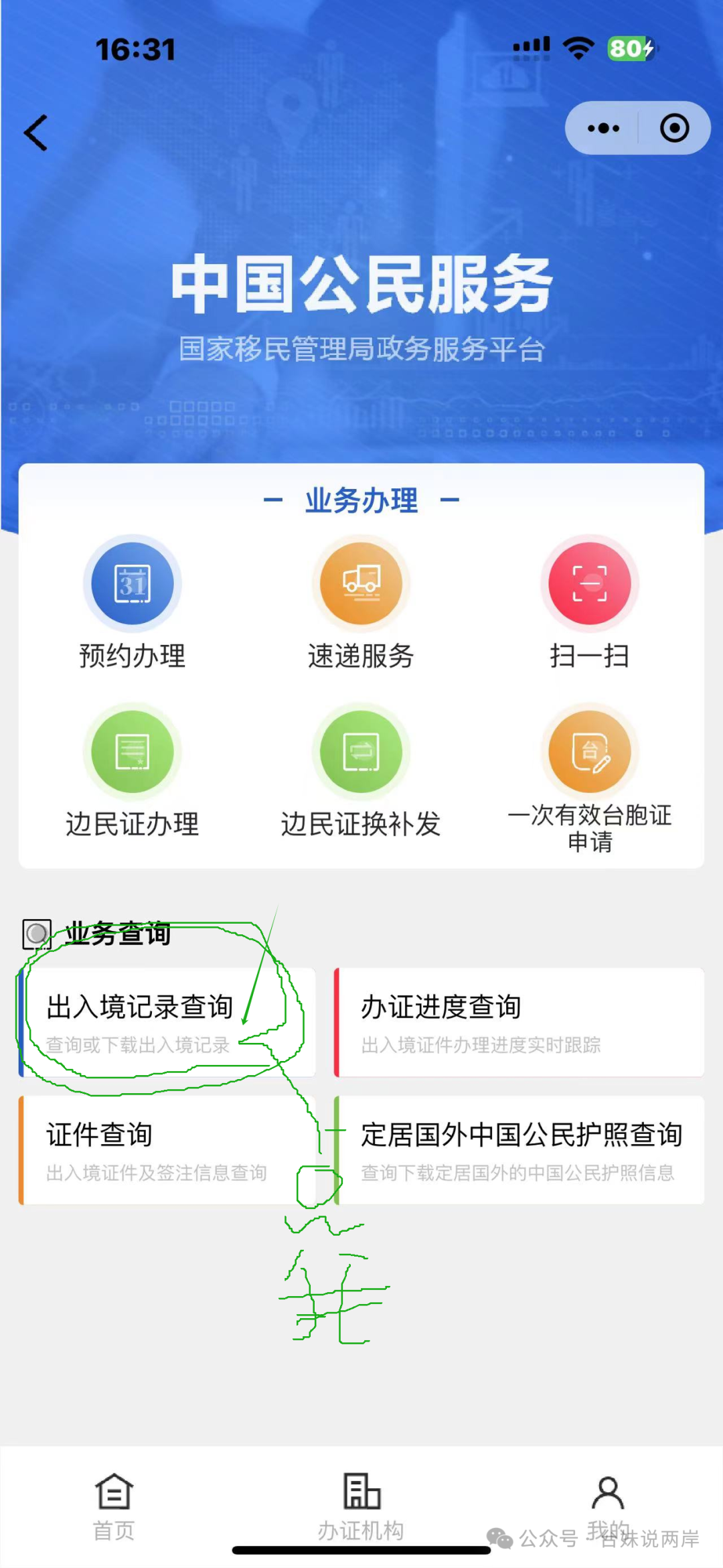
Task: Open 定居国外中国公民护照查询 card
Action: point(519,1150)
